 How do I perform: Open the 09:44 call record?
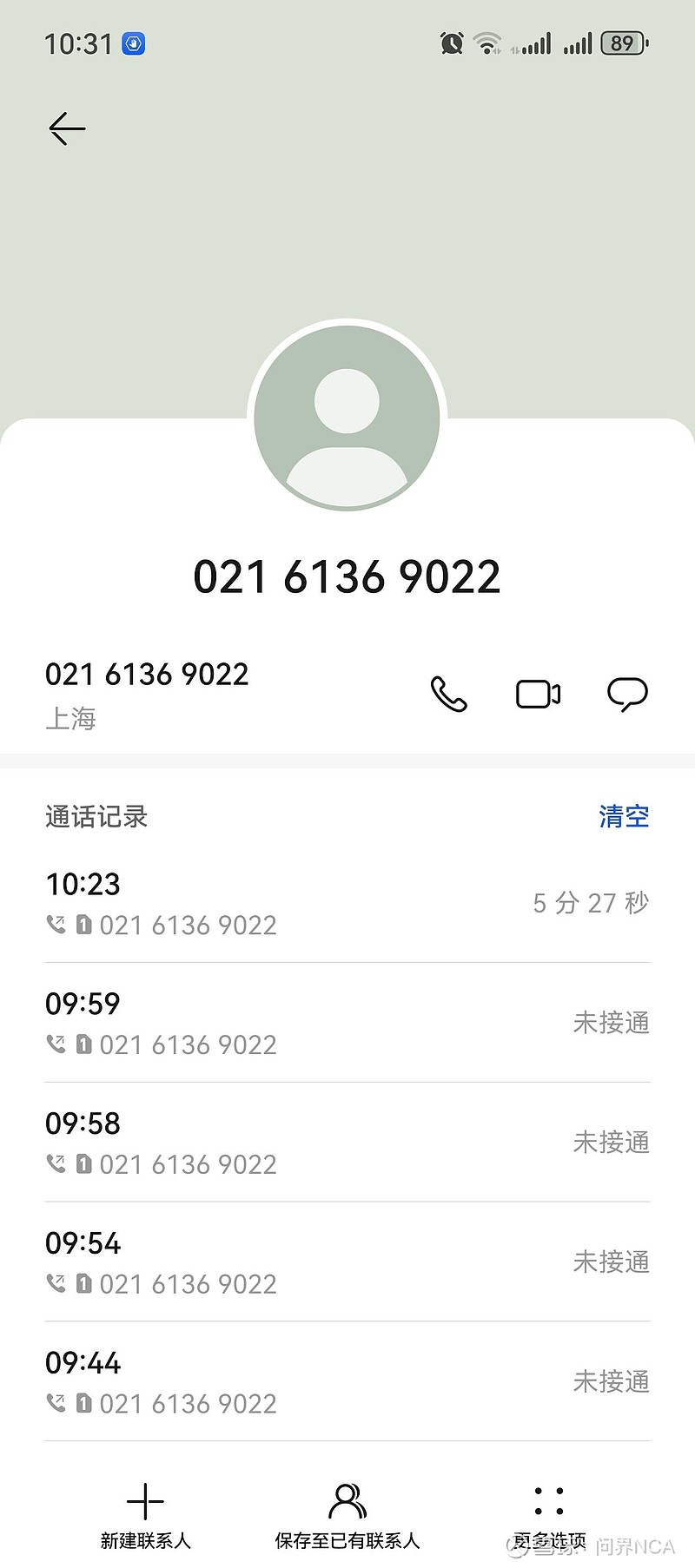point(347,1382)
